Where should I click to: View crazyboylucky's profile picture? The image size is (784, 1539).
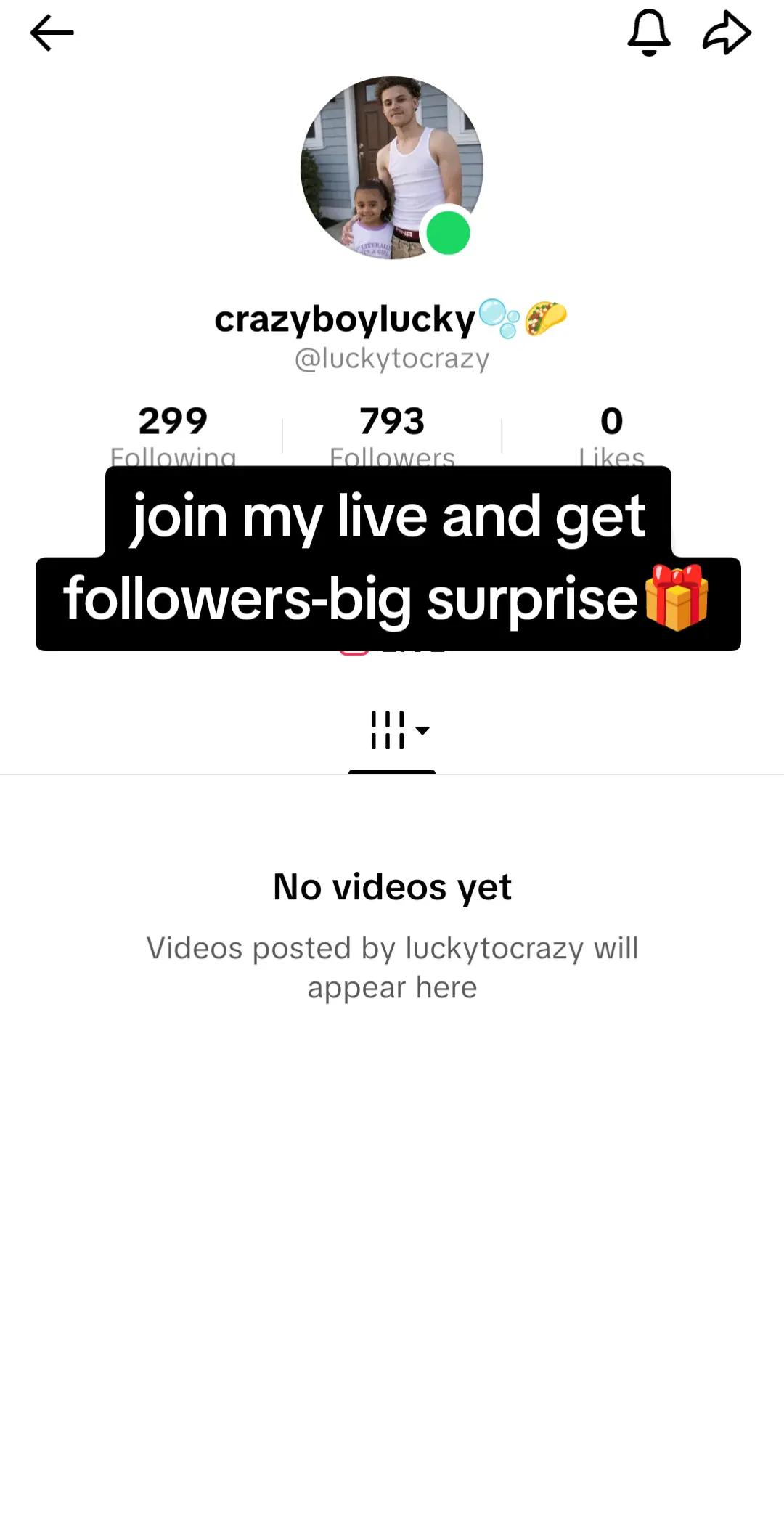(392, 168)
